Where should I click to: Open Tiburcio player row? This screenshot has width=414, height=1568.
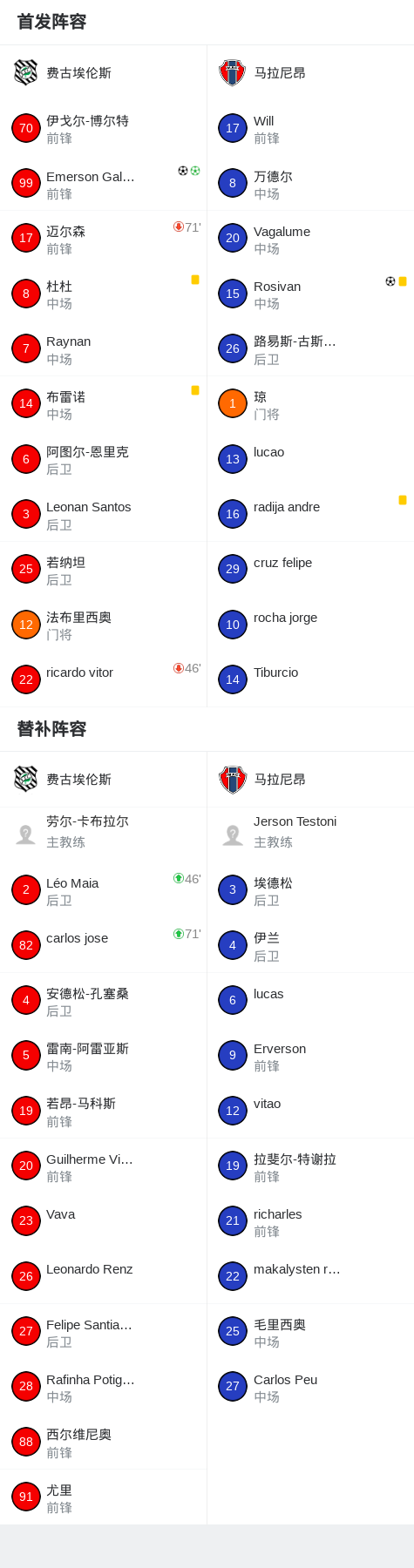pos(310,679)
